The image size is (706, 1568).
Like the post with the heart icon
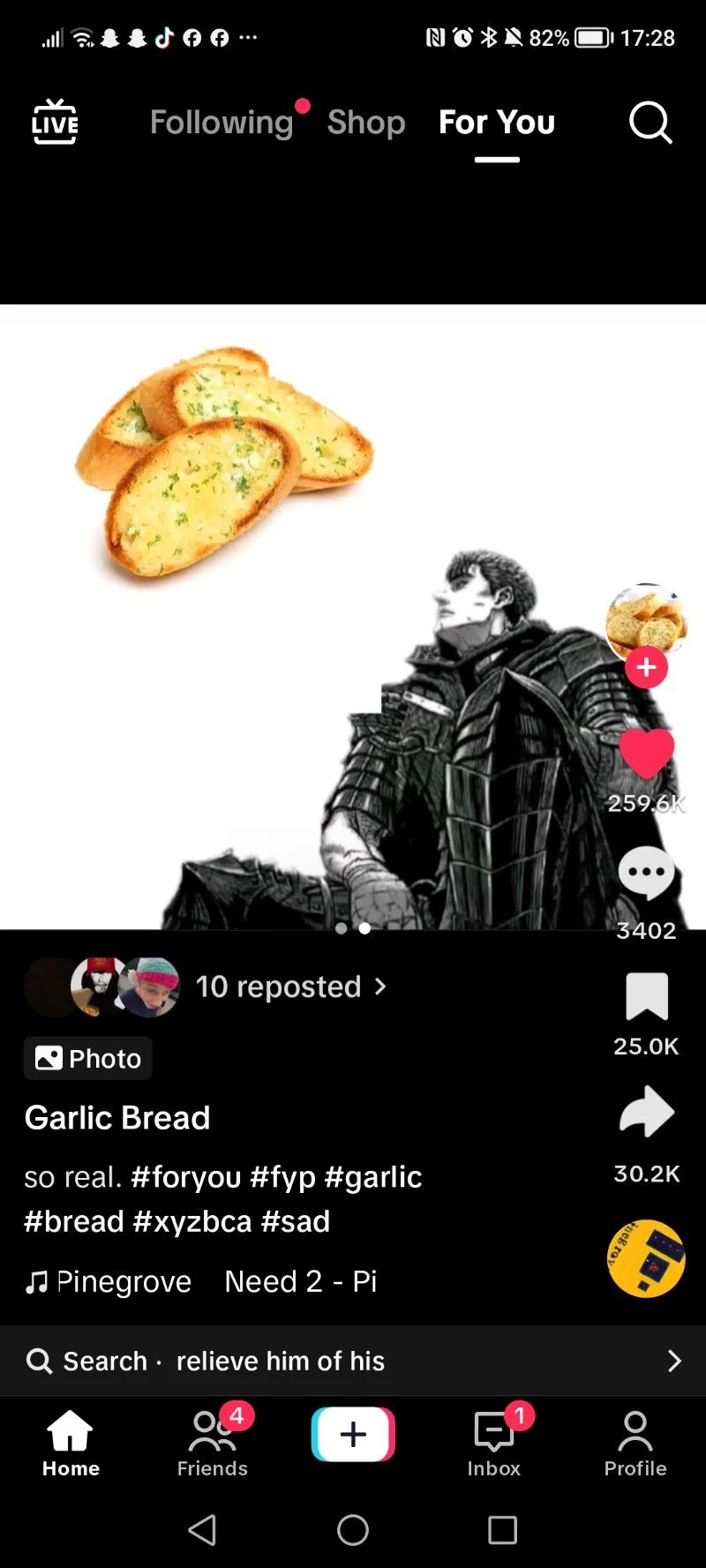[646, 753]
